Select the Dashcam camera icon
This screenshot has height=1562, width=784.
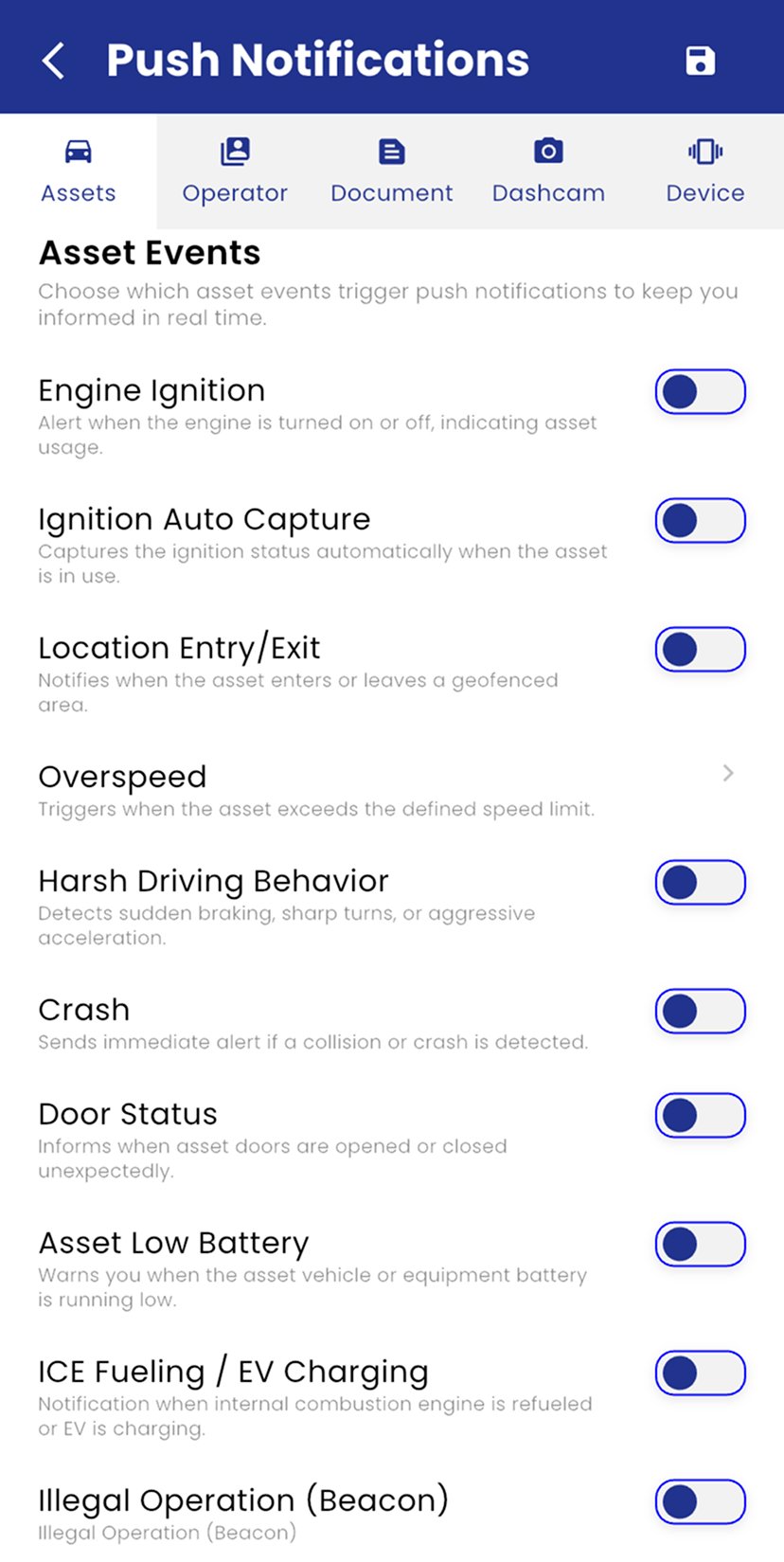548,151
